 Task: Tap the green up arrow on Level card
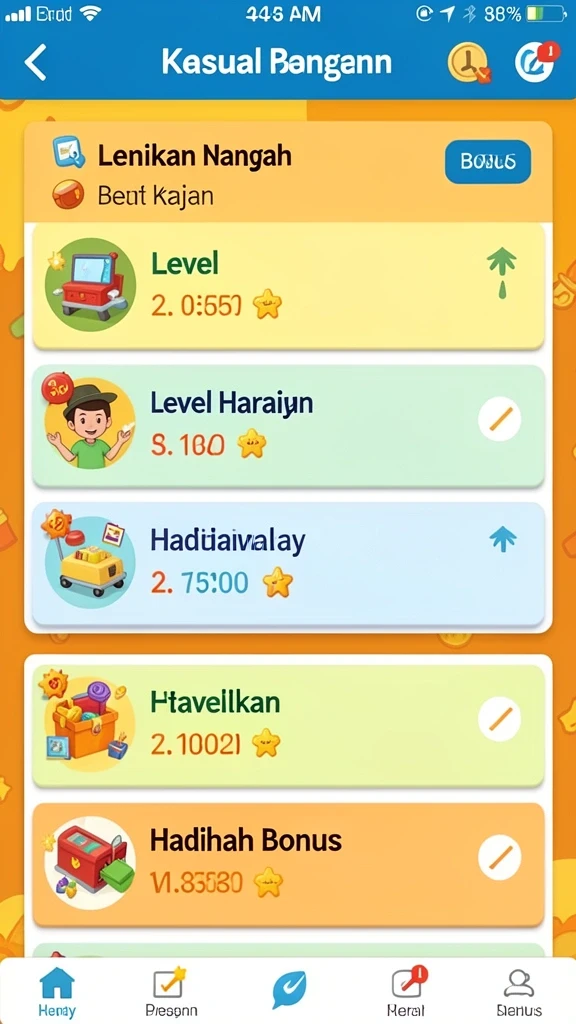click(502, 273)
